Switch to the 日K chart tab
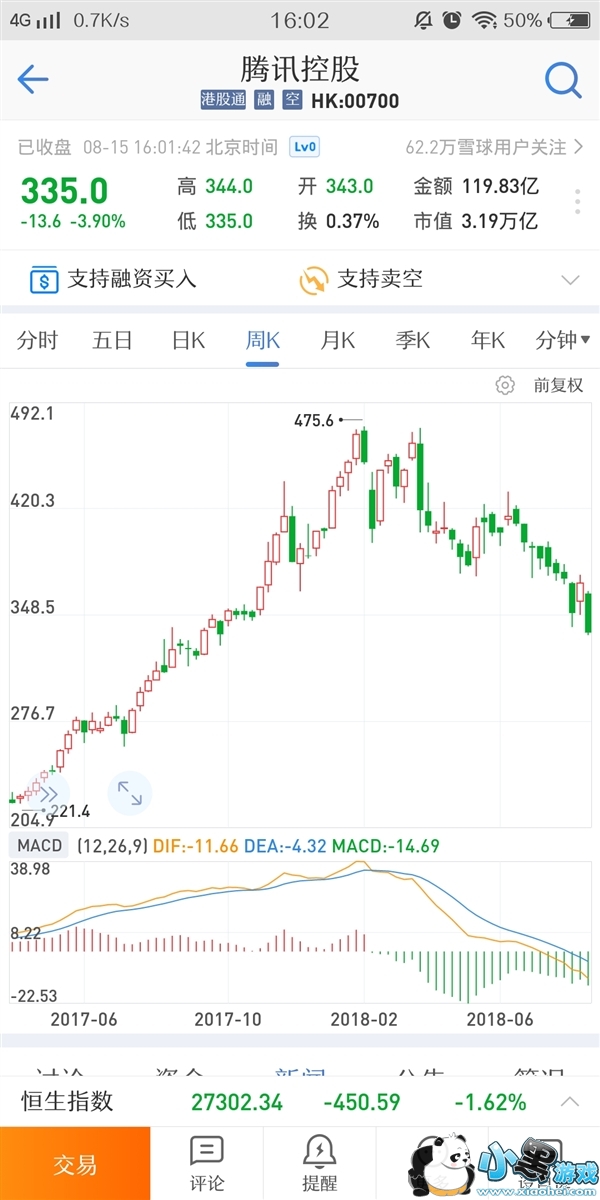600x1200 pixels. click(188, 340)
